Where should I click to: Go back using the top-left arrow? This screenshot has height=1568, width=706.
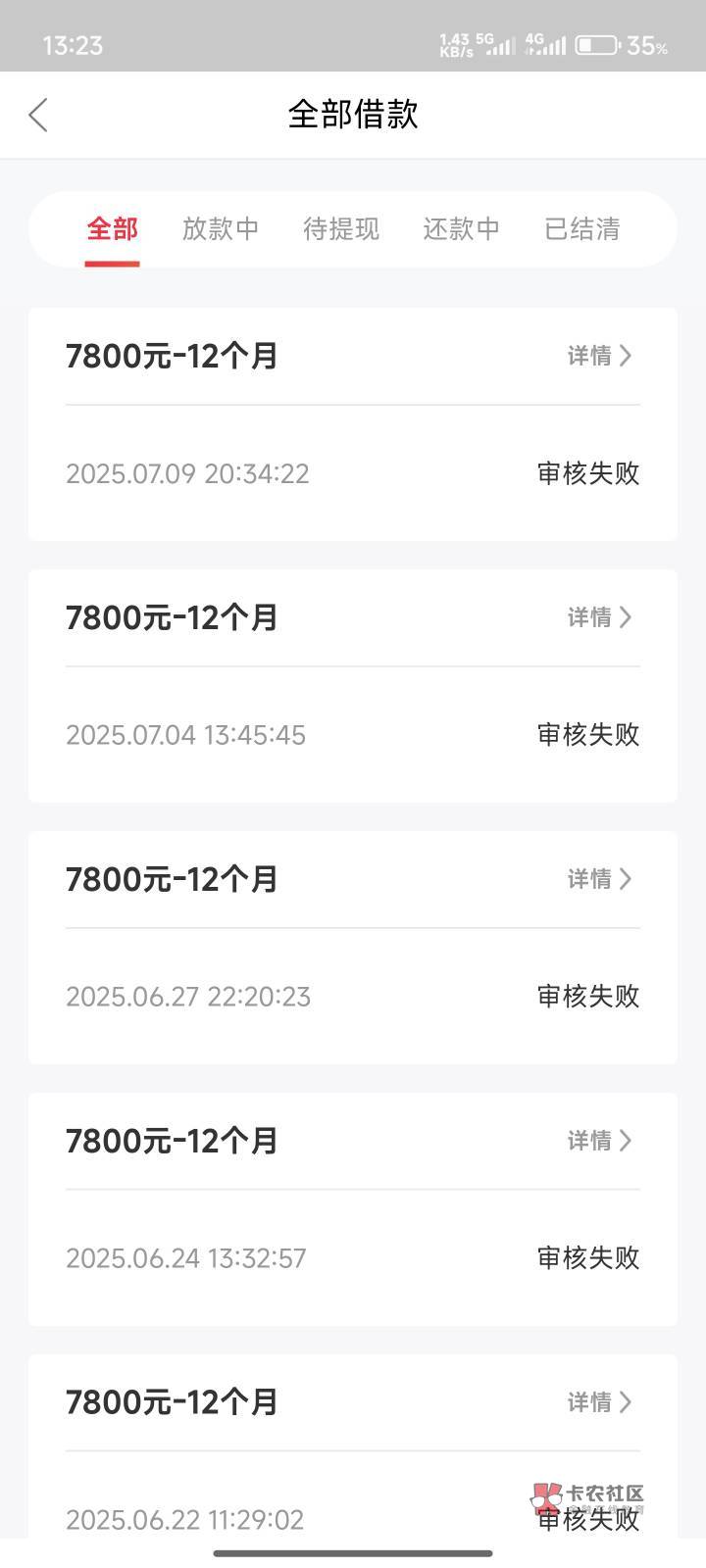[x=38, y=115]
